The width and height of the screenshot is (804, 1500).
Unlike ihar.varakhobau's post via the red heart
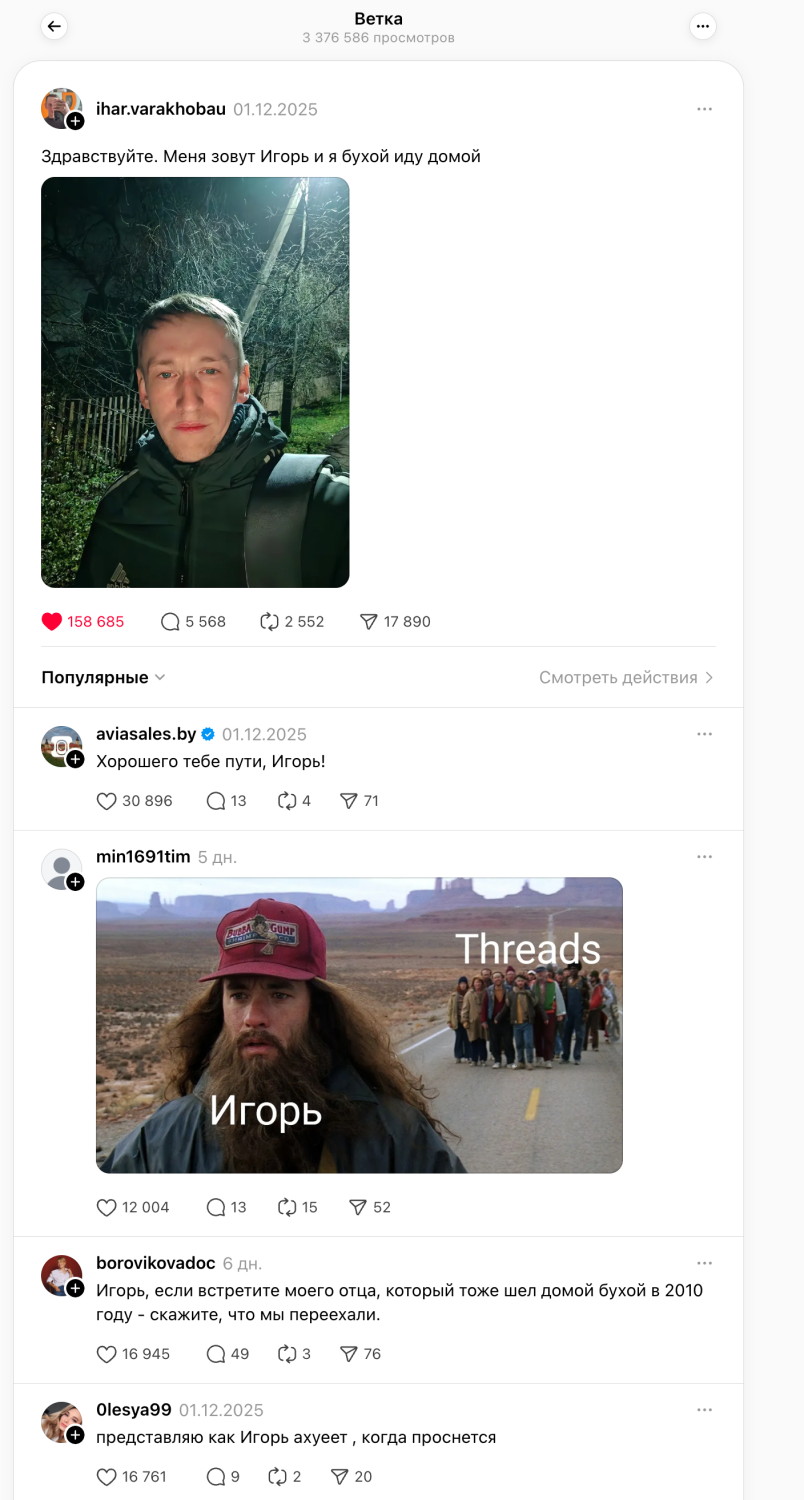[x=52, y=622]
